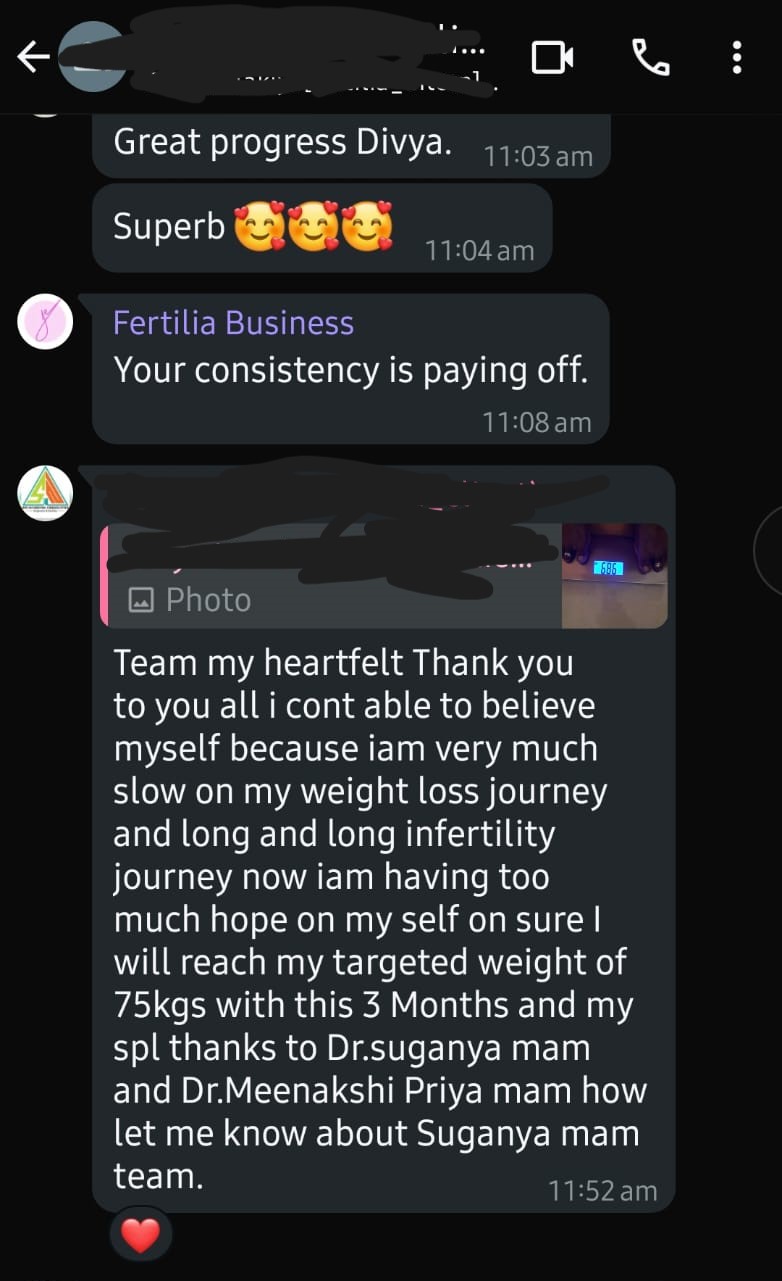The height and width of the screenshot is (1281, 782).
Task: Open Fertilia Business sender name
Action: [x=233, y=323]
